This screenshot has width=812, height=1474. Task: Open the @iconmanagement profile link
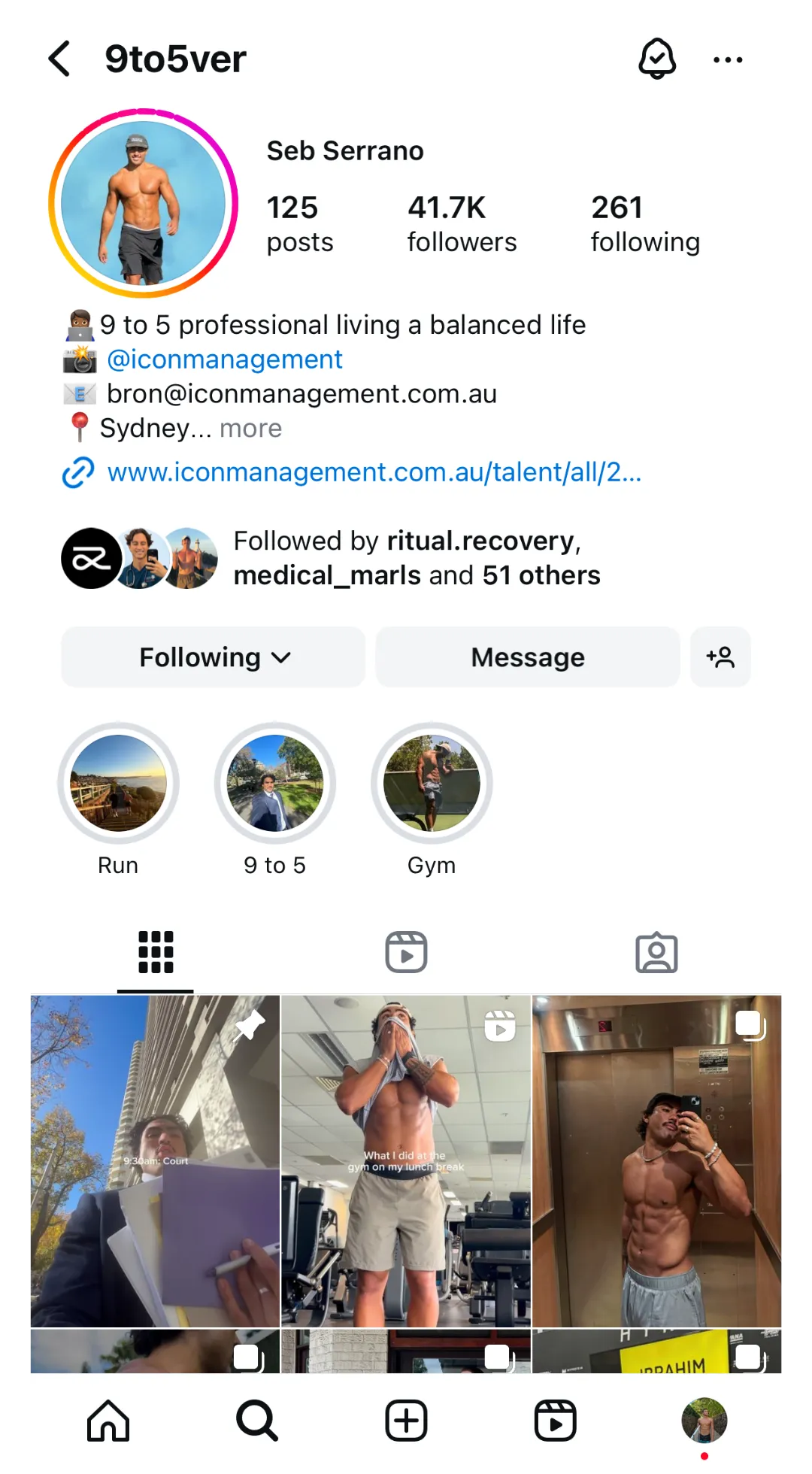click(x=224, y=359)
